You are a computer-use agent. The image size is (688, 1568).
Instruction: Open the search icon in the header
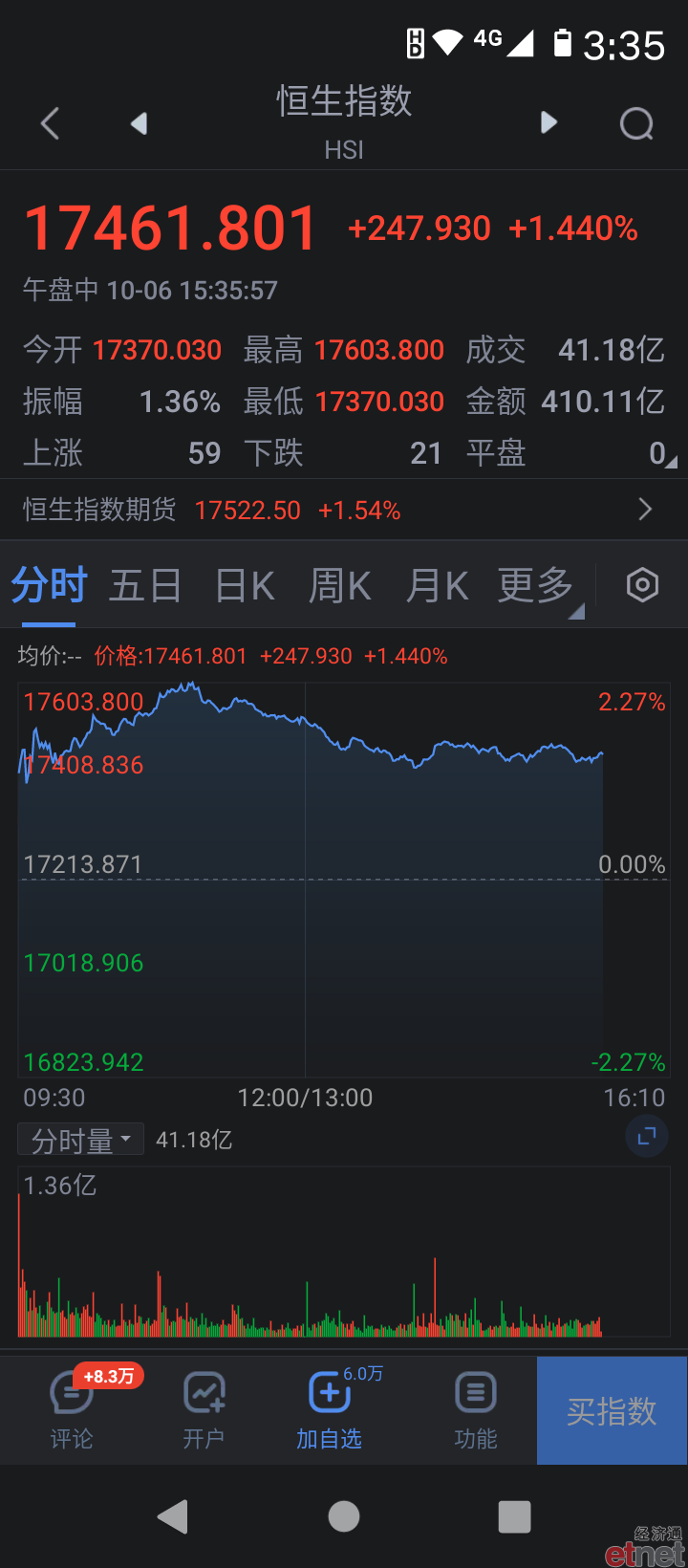click(x=636, y=123)
